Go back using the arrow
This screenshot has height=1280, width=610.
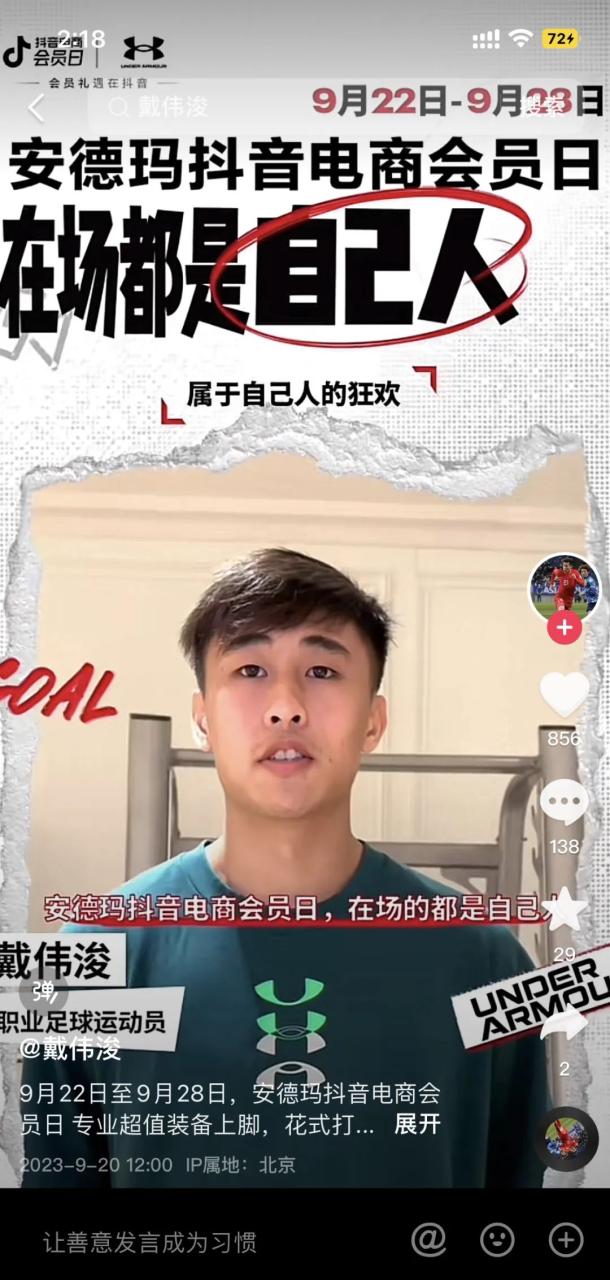coord(36,107)
